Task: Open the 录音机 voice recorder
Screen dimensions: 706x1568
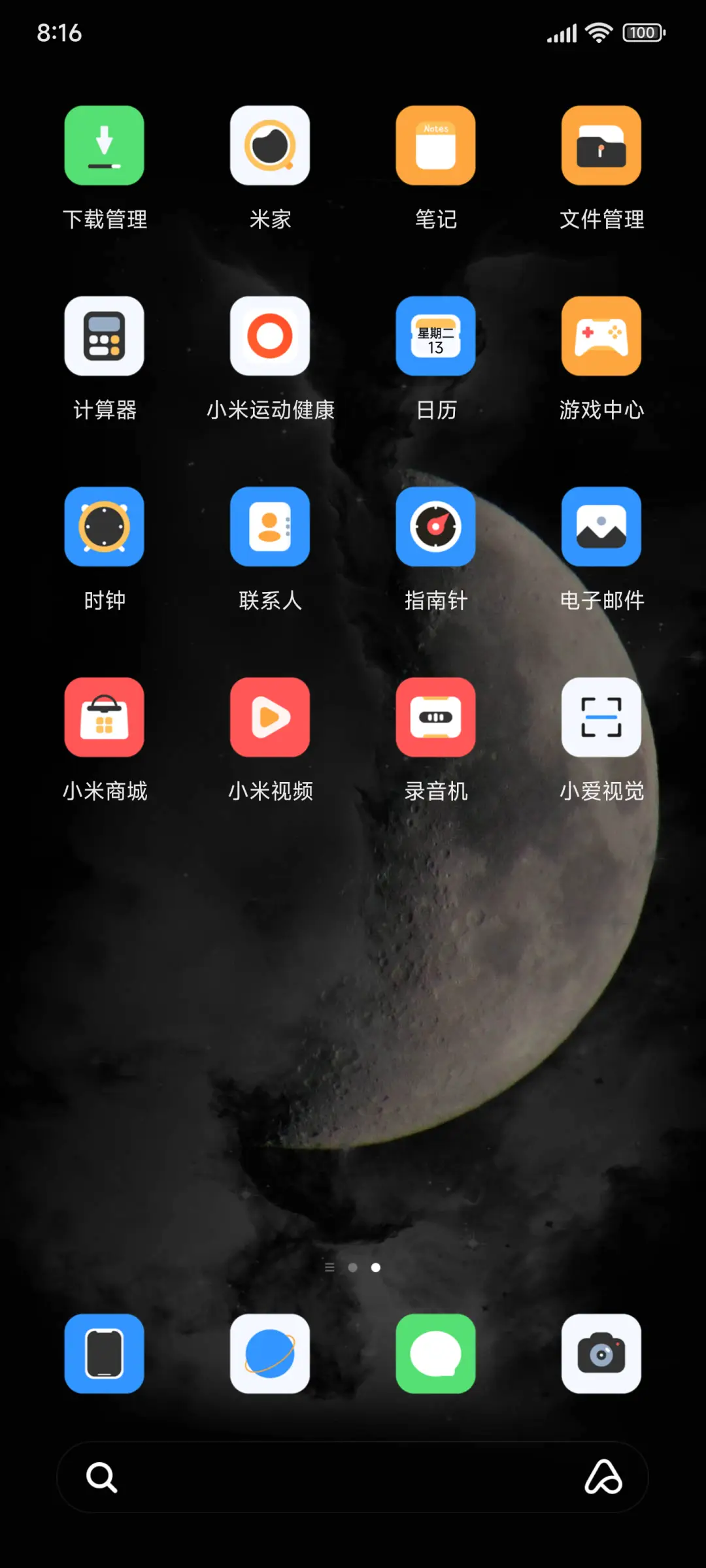Action: click(x=436, y=717)
